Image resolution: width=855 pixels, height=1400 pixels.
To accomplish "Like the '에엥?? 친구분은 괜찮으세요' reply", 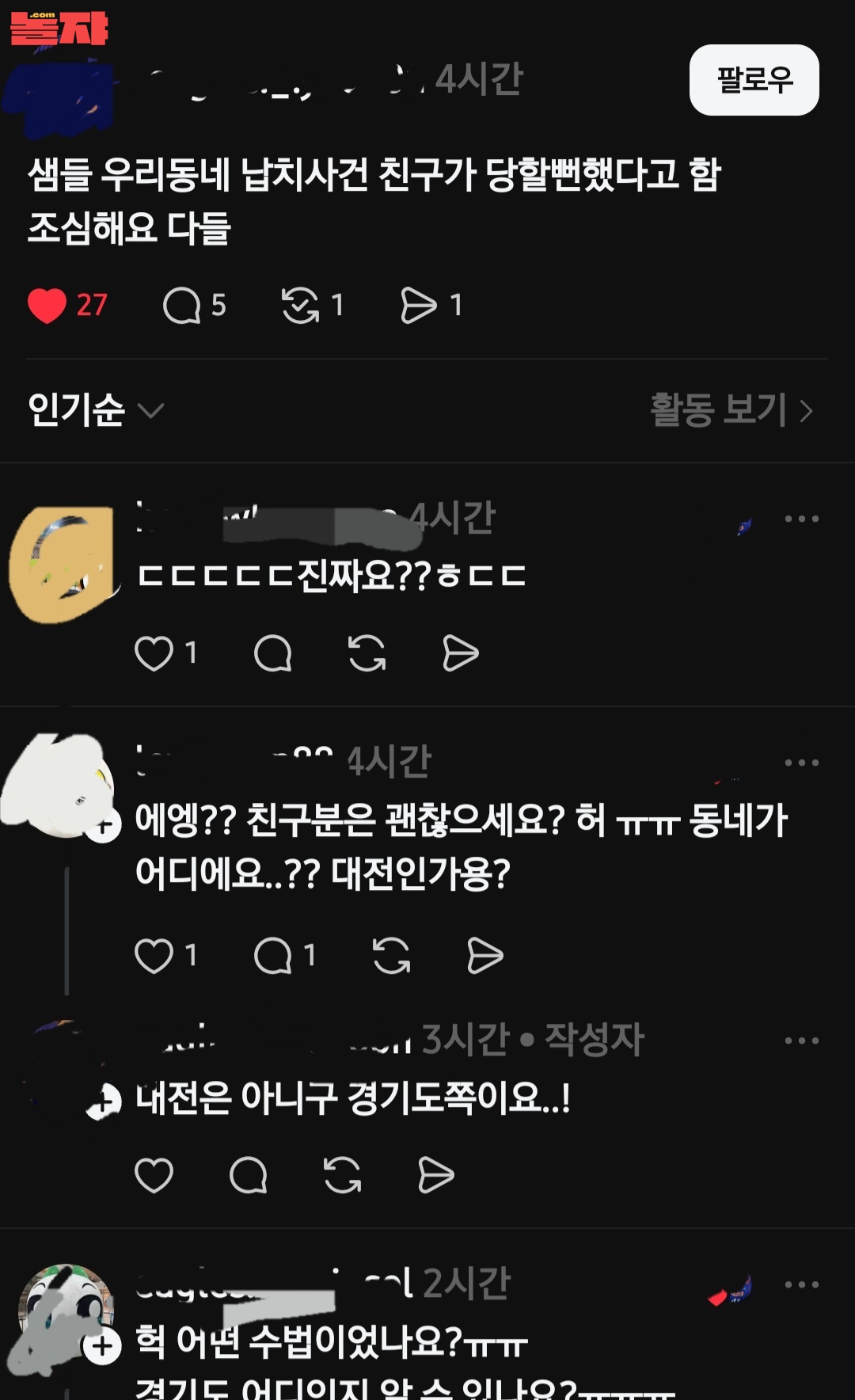I will click(154, 955).
